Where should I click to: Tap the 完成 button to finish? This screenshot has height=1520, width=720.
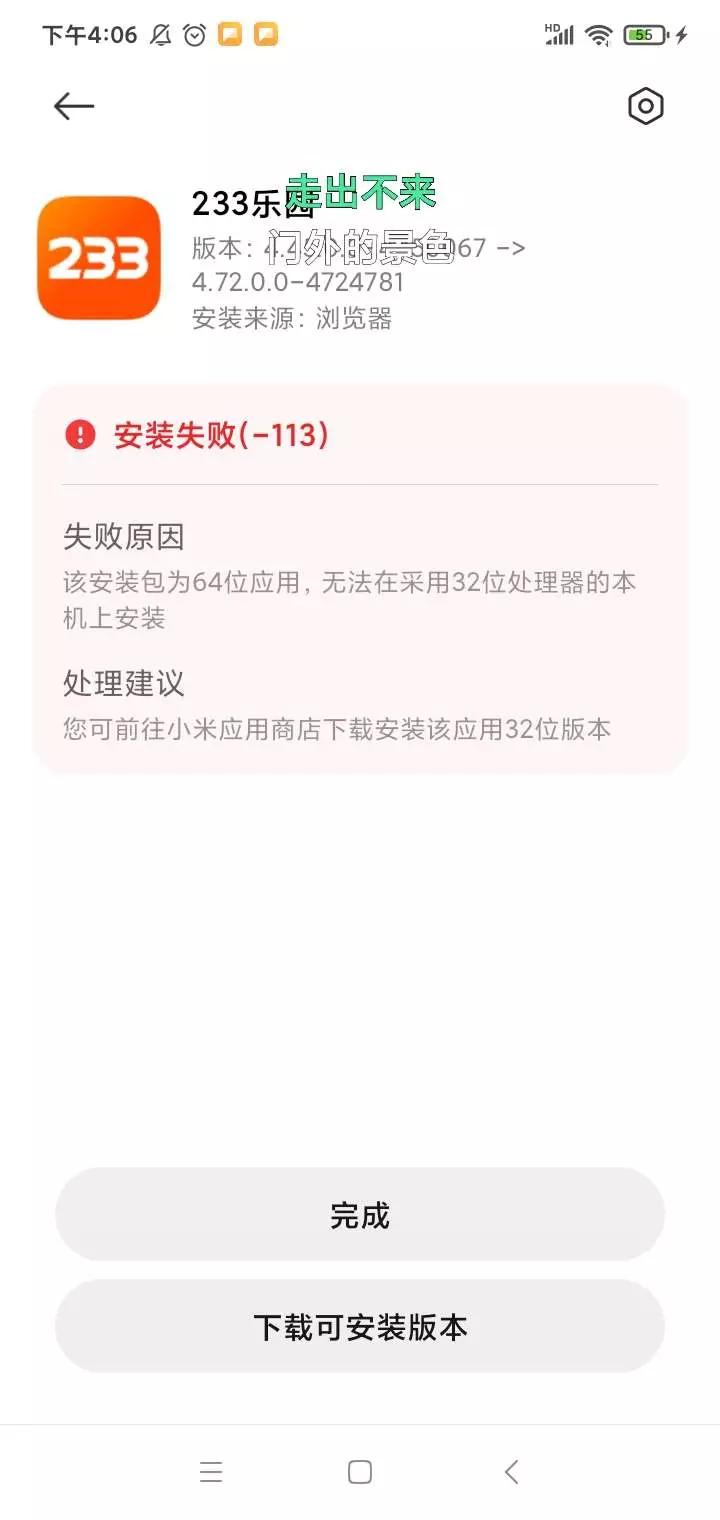(x=360, y=1215)
